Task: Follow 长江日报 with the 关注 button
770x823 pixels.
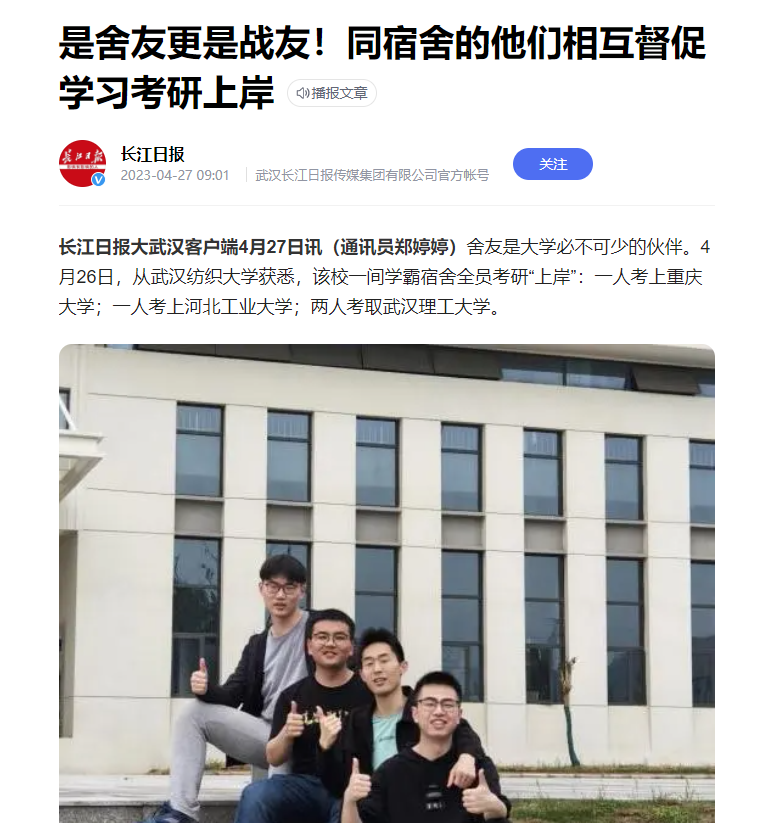Action: [552, 164]
